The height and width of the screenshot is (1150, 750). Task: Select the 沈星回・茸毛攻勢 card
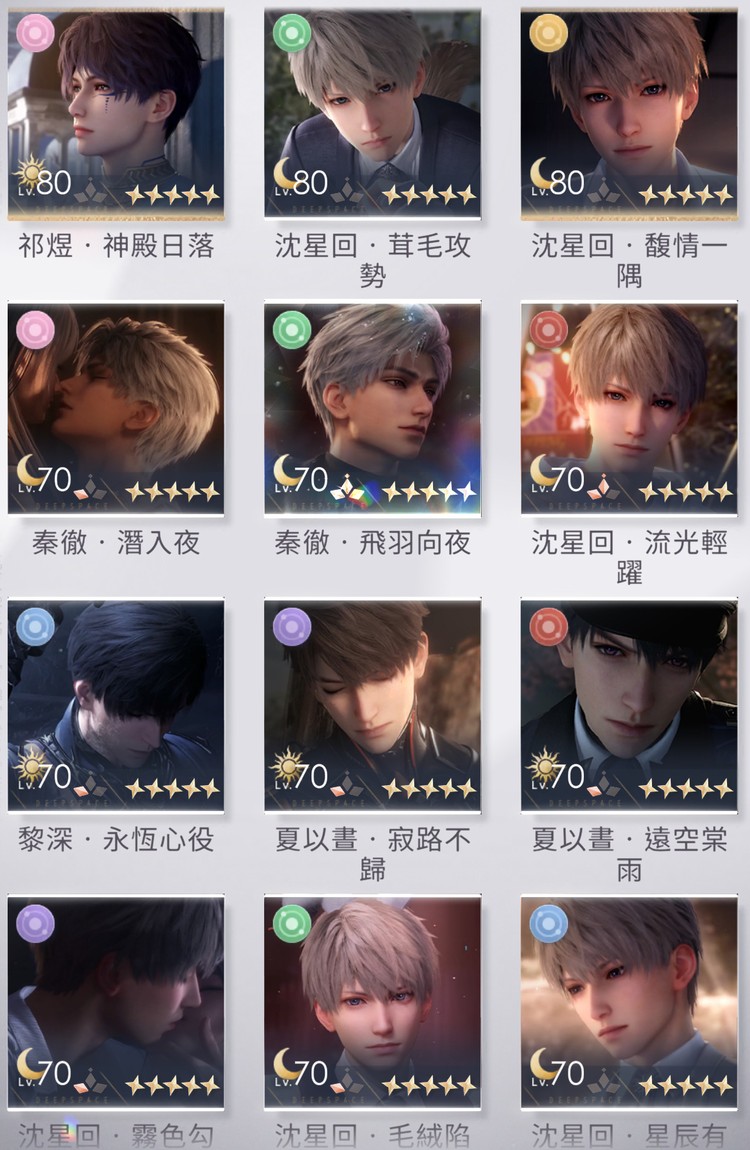(x=372, y=113)
